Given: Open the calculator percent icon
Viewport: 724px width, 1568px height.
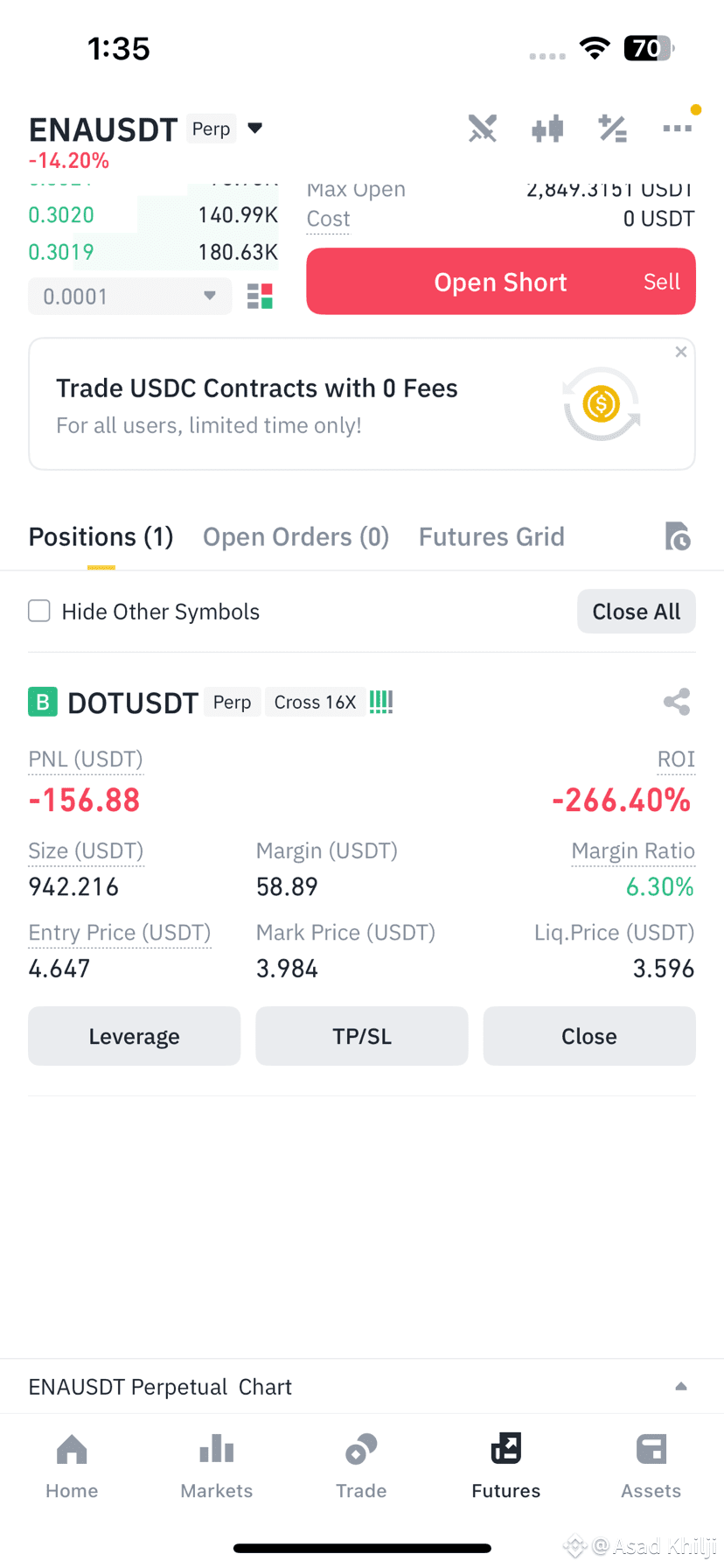Looking at the screenshot, I should coord(612,129).
